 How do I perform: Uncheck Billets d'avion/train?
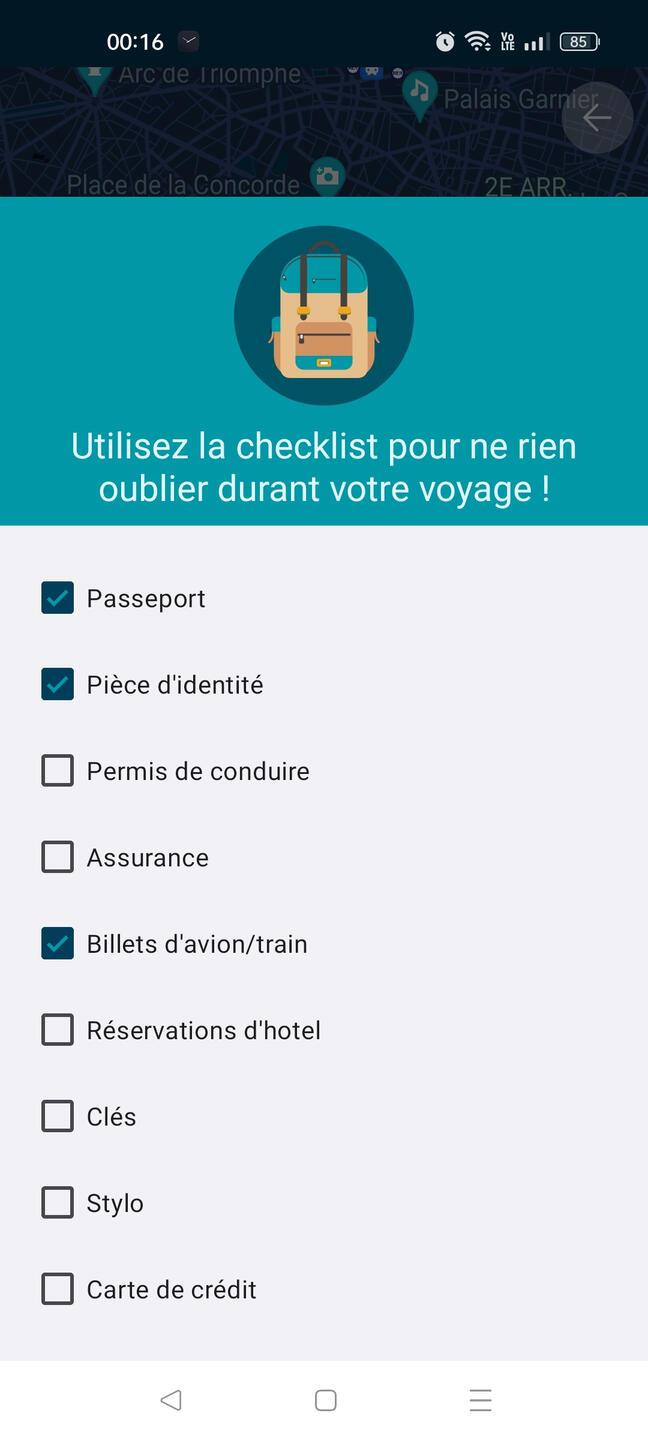click(x=57, y=943)
